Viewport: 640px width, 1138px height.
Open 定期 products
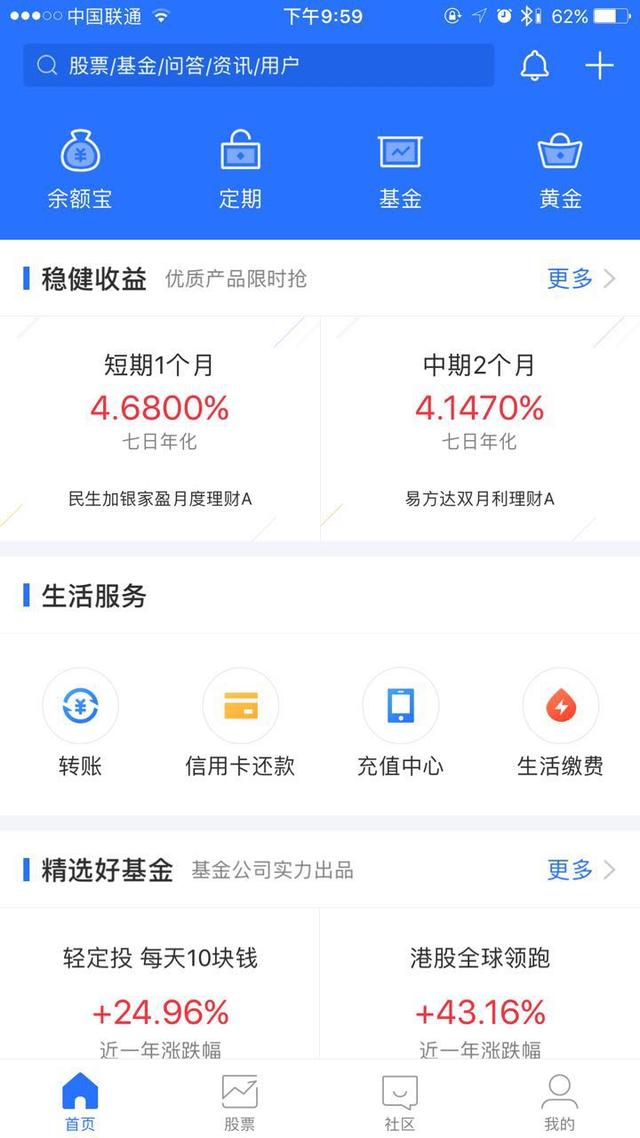pyautogui.click(x=240, y=170)
